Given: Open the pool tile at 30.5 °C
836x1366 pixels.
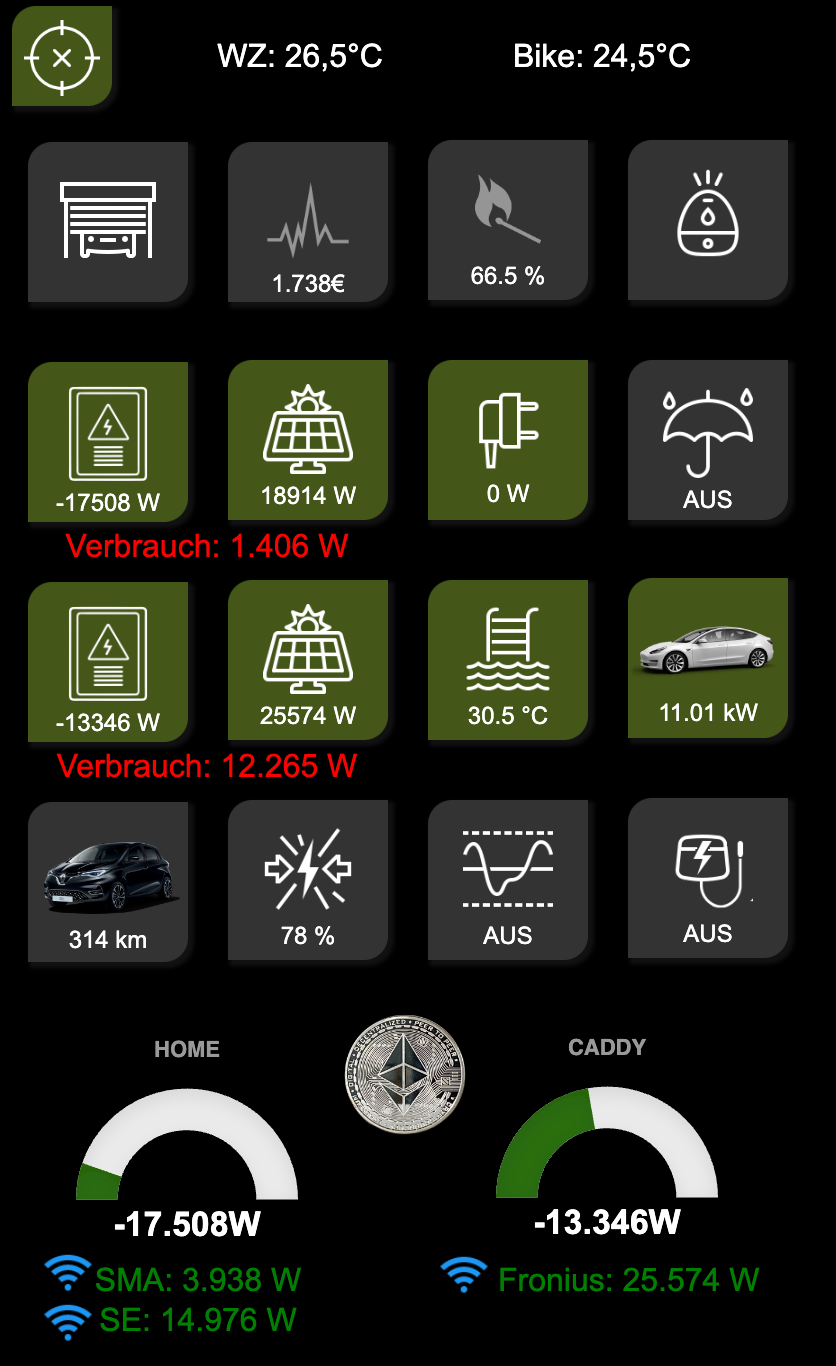Looking at the screenshot, I should pos(508,661).
